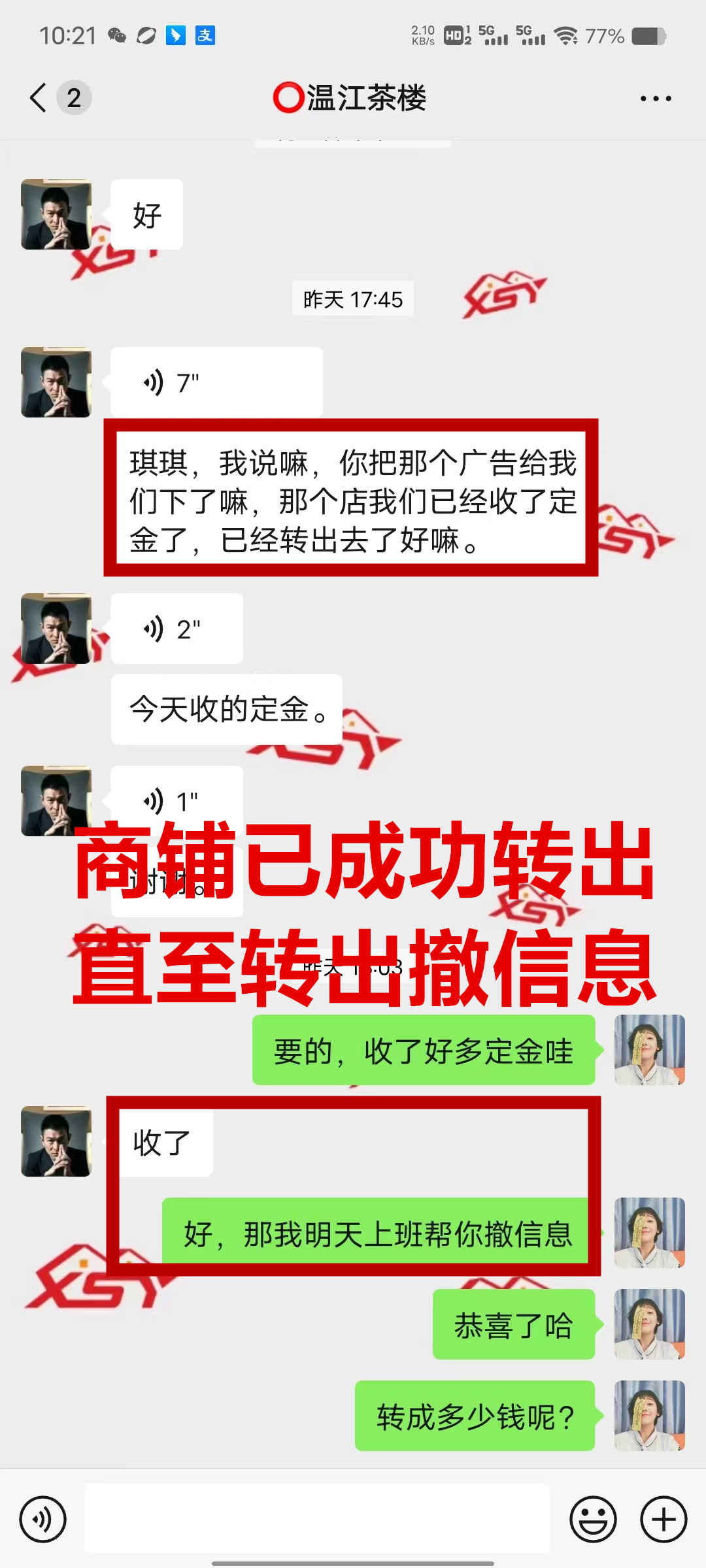Play the 2-second voice message
Image resolution: width=706 pixels, height=1568 pixels.
click(x=176, y=629)
